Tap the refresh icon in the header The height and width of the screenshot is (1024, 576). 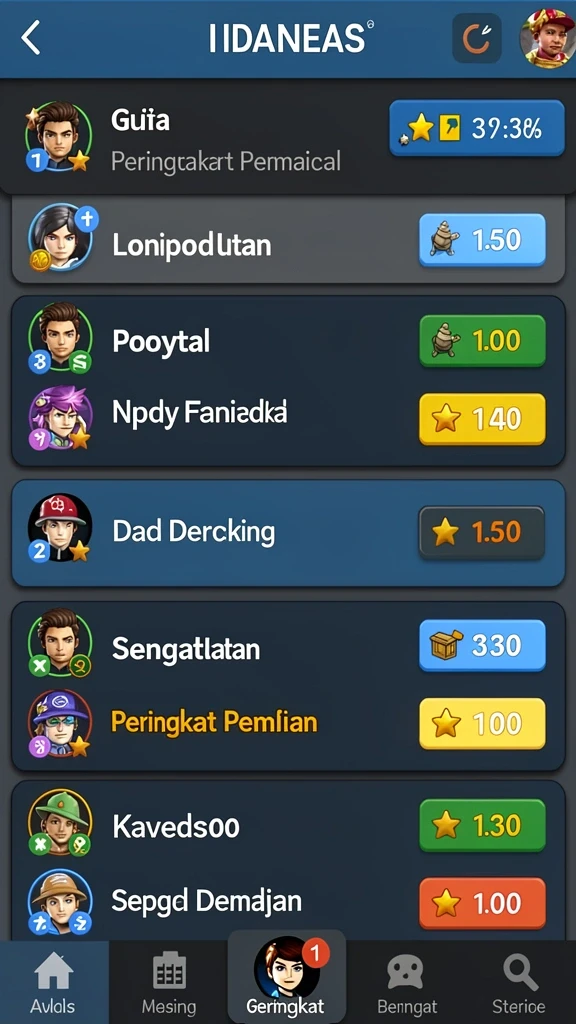[x=477, y=39]
